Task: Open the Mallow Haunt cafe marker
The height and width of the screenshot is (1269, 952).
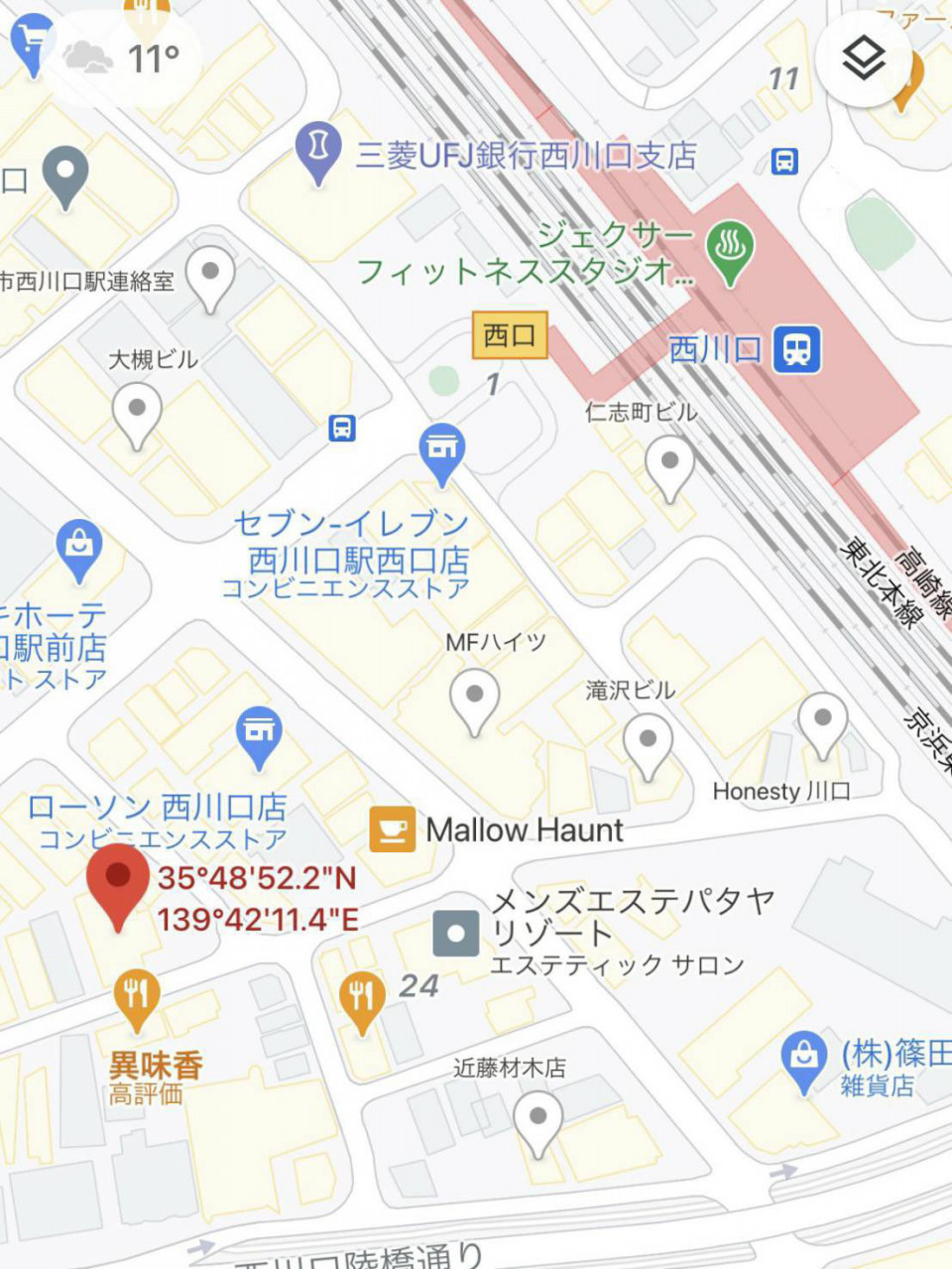Action: coord(392,829)
